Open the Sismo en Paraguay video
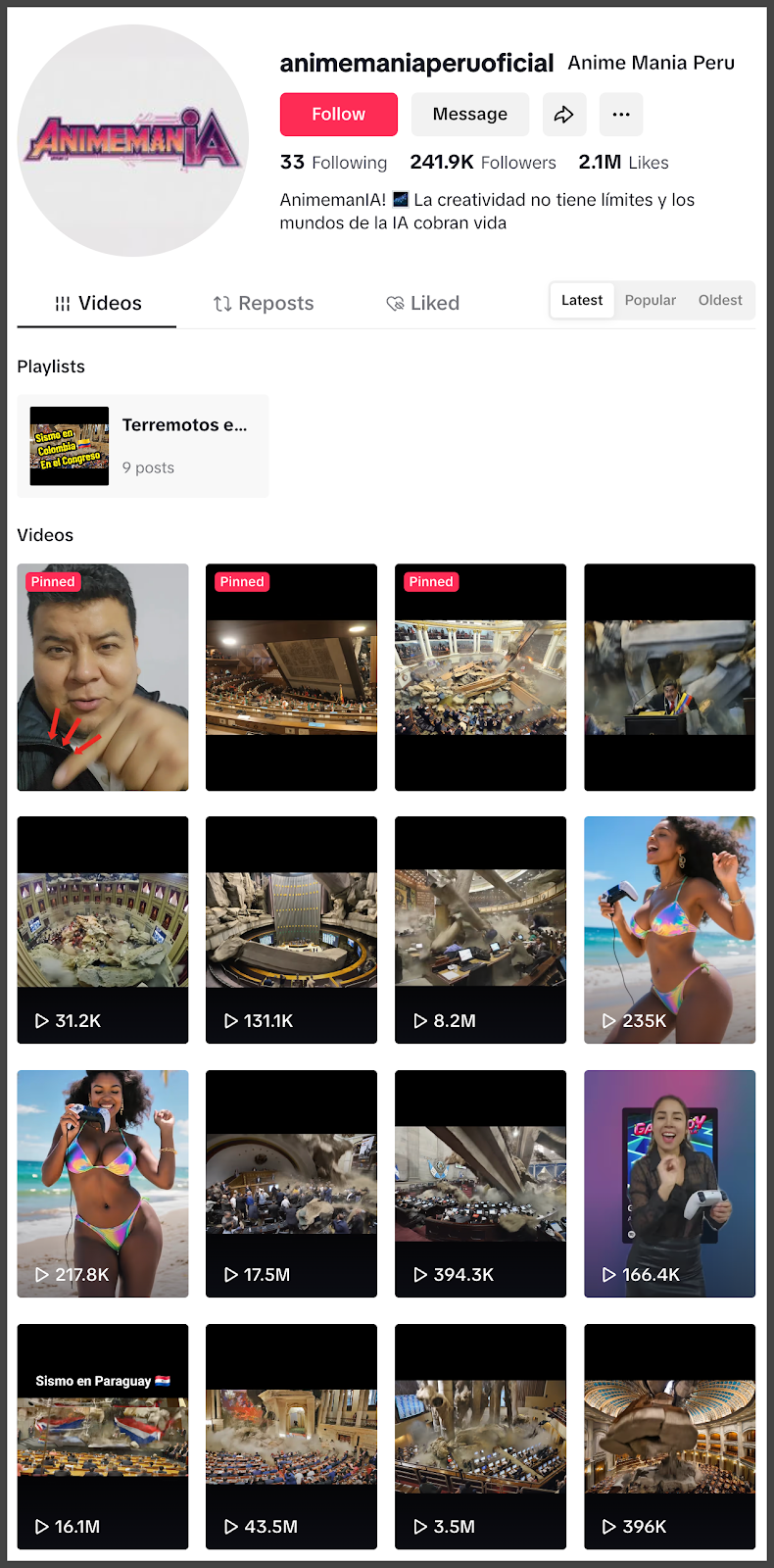This screenshot has width=774, height=1568. pos(102,1436)
